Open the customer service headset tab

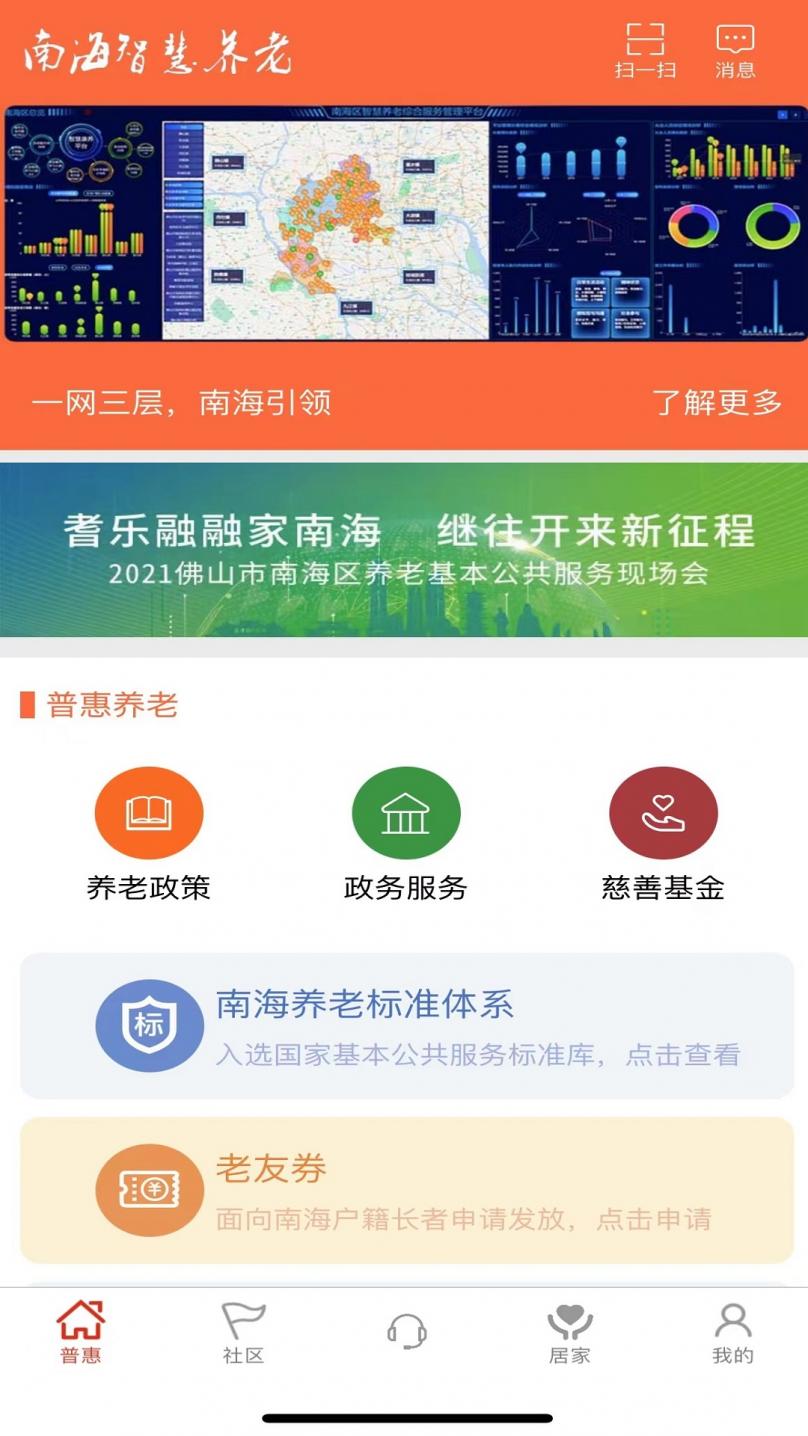pyautogui.click(x=407, y=1332)
